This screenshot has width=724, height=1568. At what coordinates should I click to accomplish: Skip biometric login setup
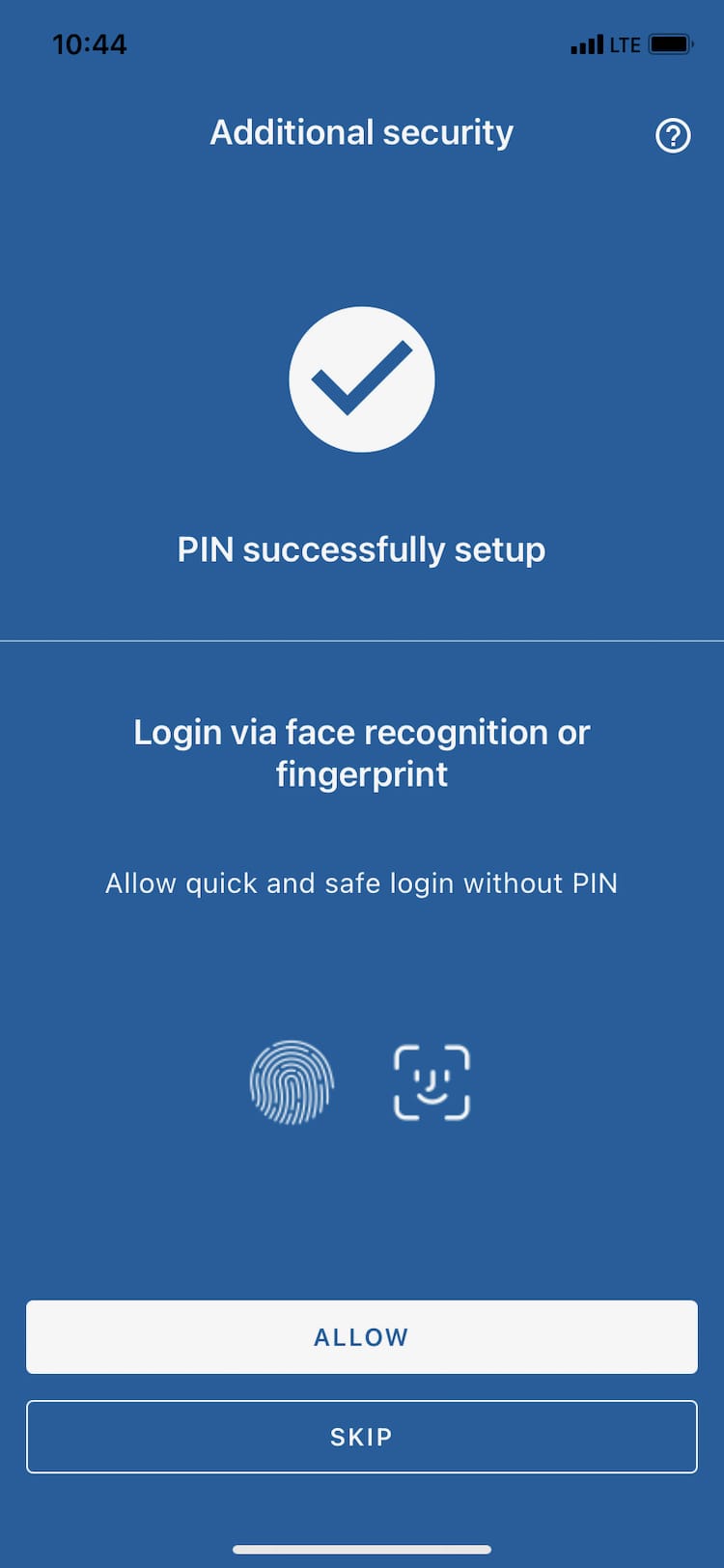coord(362,1437)
